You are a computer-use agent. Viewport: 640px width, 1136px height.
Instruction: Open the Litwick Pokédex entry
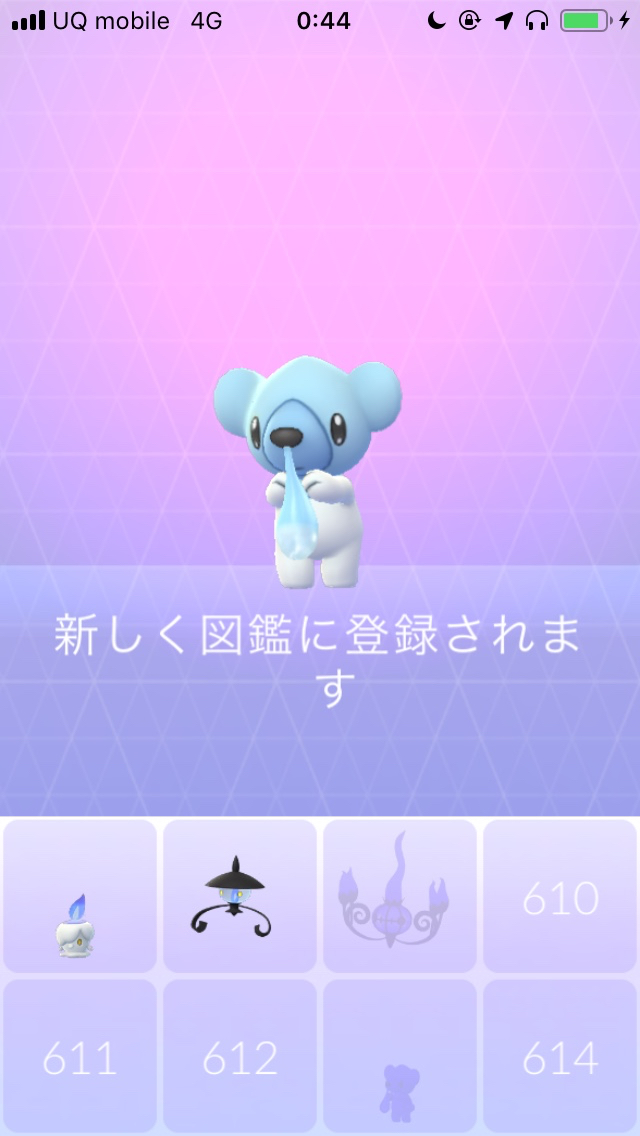click(x=80, y=896)
